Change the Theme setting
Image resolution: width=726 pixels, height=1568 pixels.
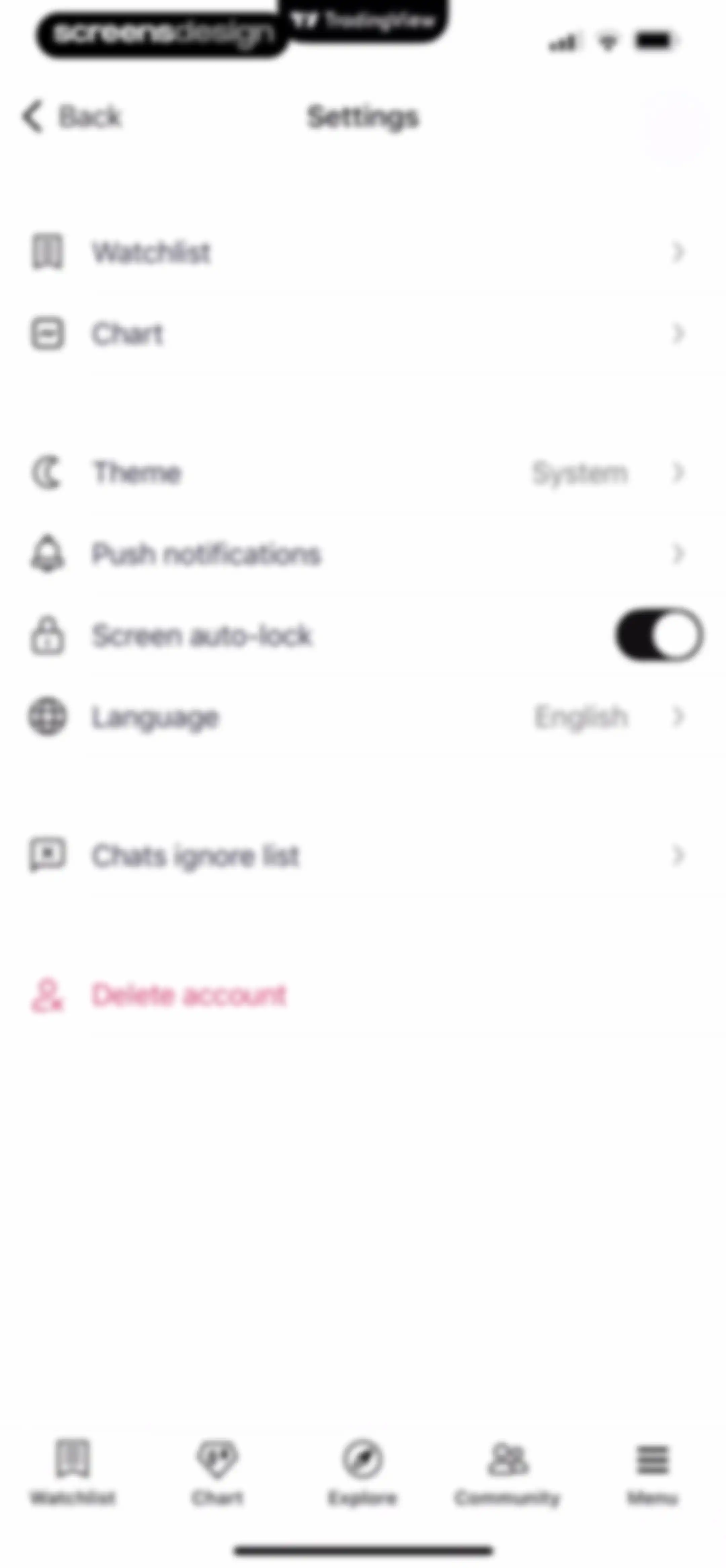(363, 472)
